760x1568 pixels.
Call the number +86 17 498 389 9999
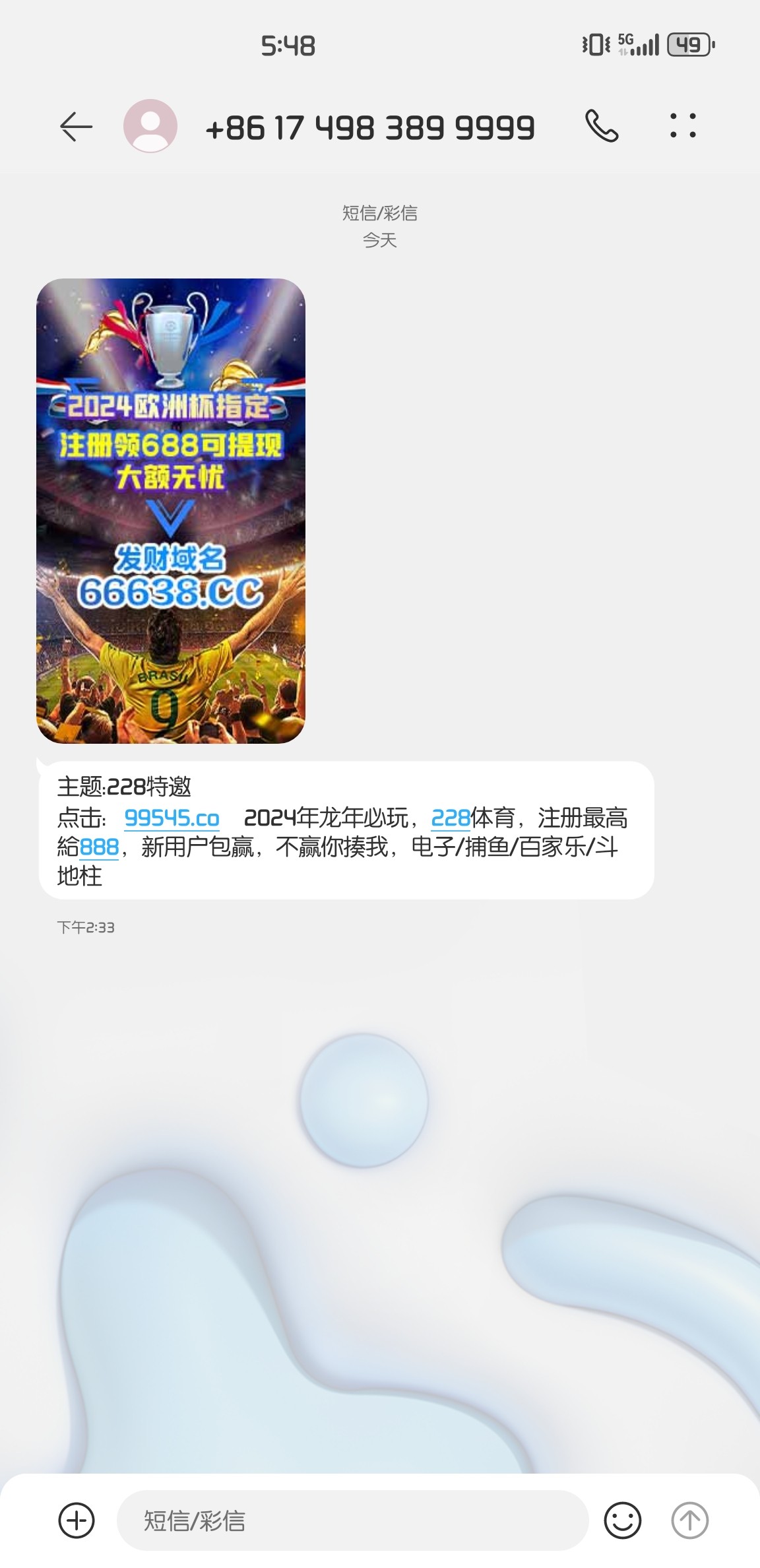(601, 126)
